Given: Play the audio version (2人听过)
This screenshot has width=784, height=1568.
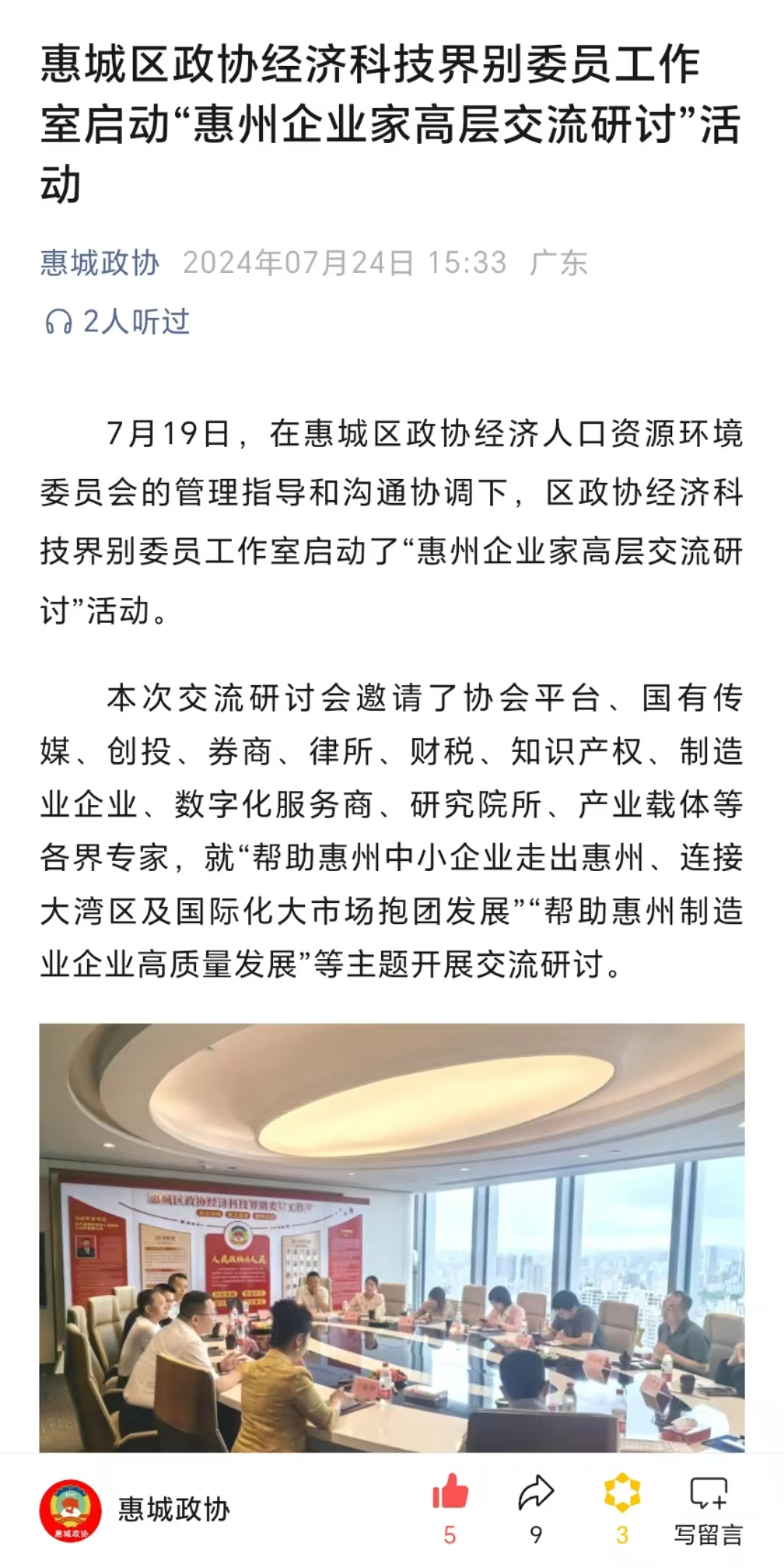Looking at the screenshot, I should coord(118,322).
